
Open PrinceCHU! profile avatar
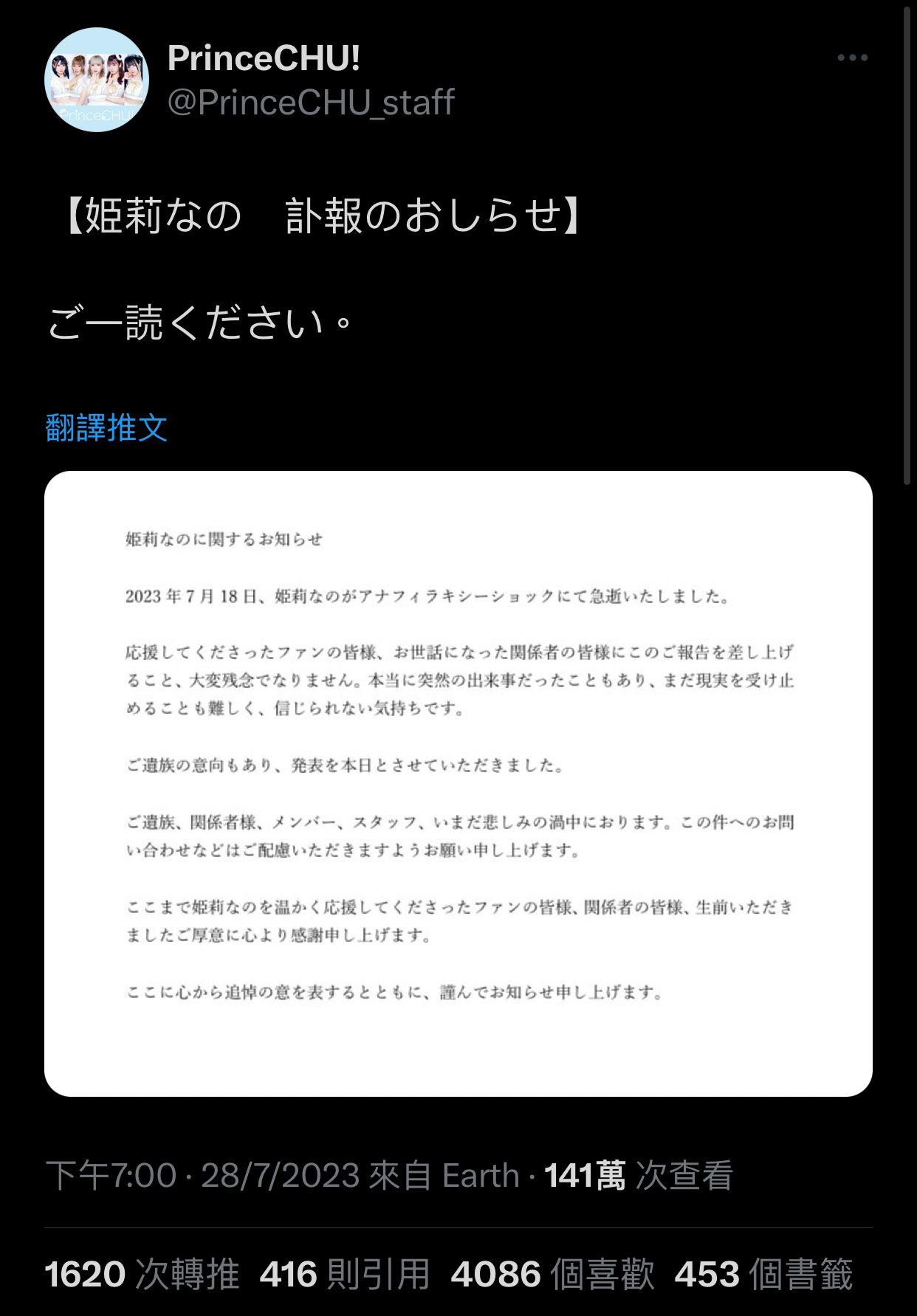pyautogui.click(x=97, y=80)
